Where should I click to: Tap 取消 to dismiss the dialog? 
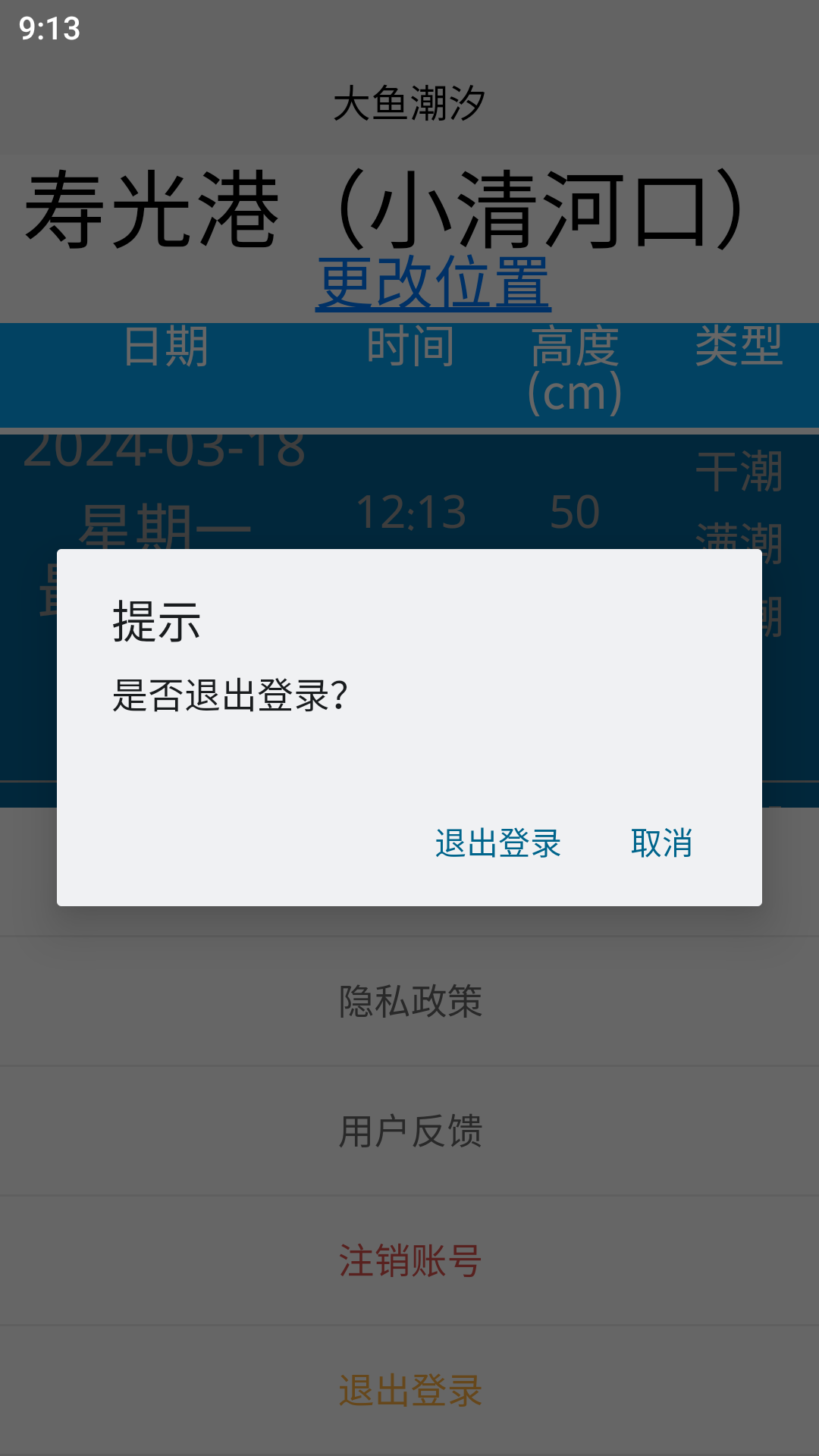click(x=661, y=843)
